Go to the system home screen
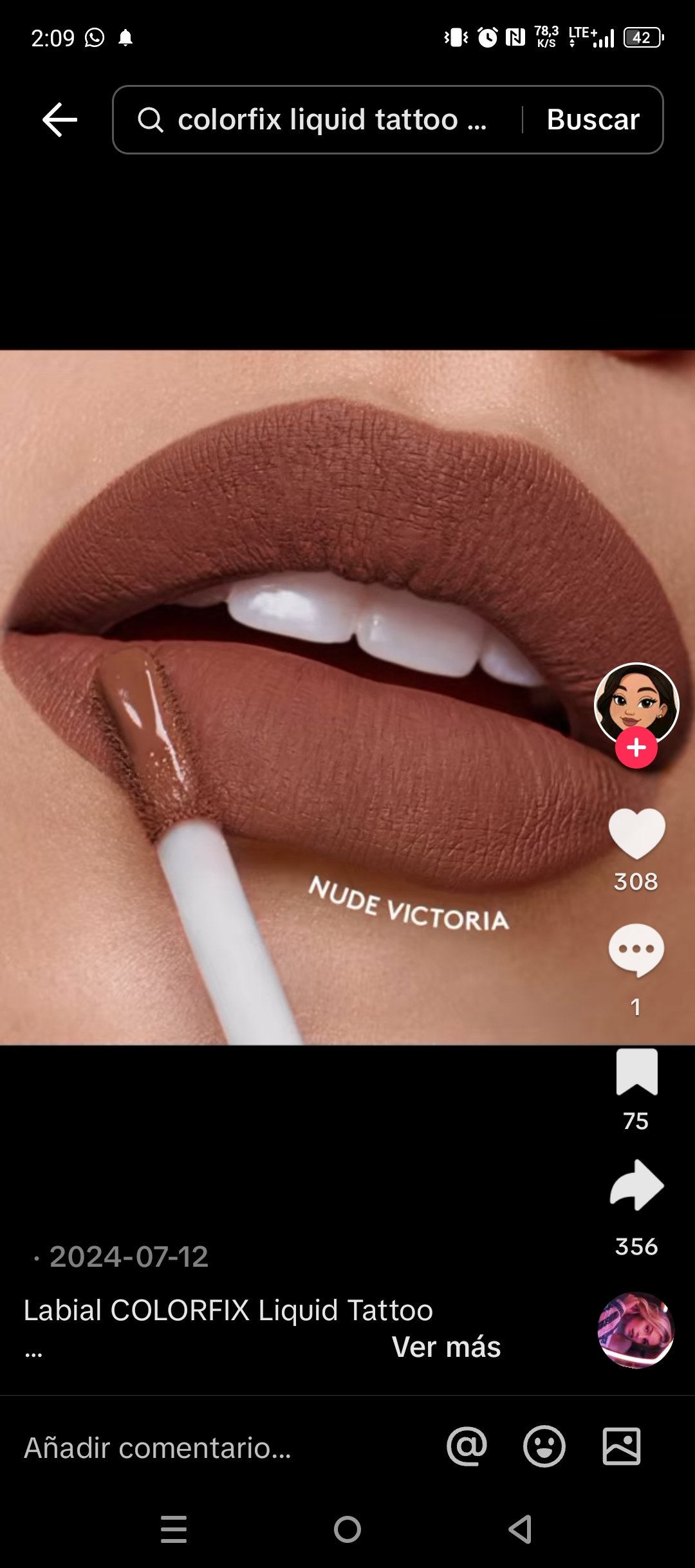 point(347,1529)
